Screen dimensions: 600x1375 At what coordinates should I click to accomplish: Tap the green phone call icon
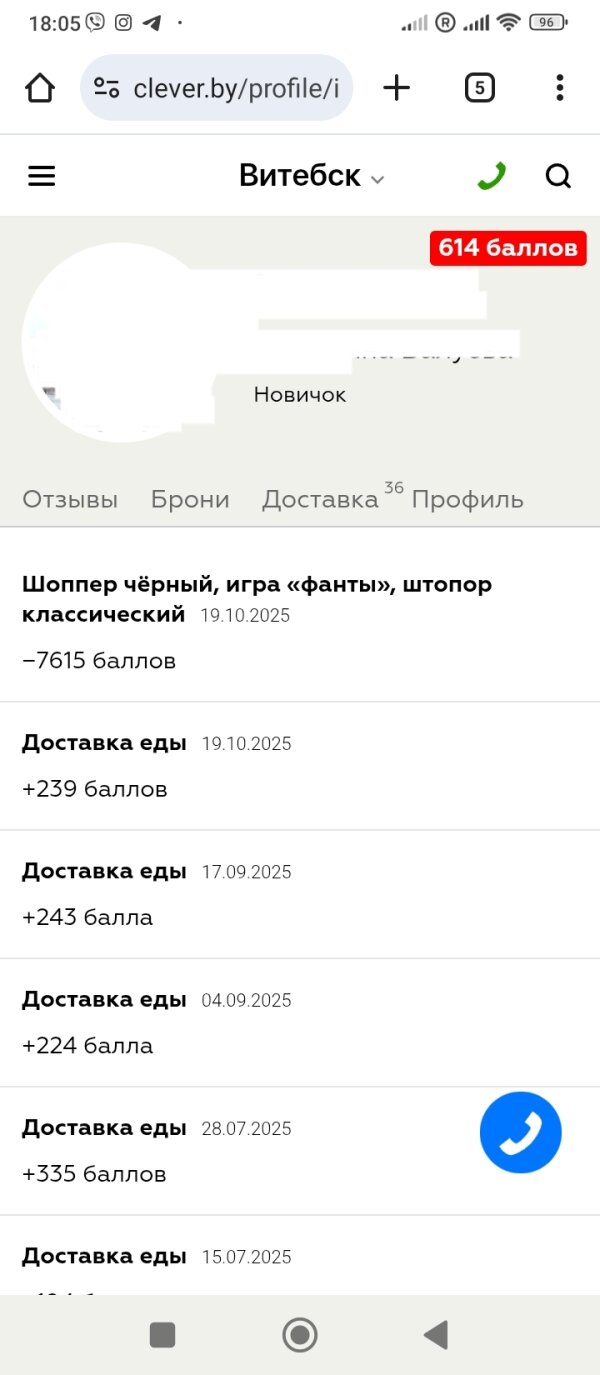[491, 177]
